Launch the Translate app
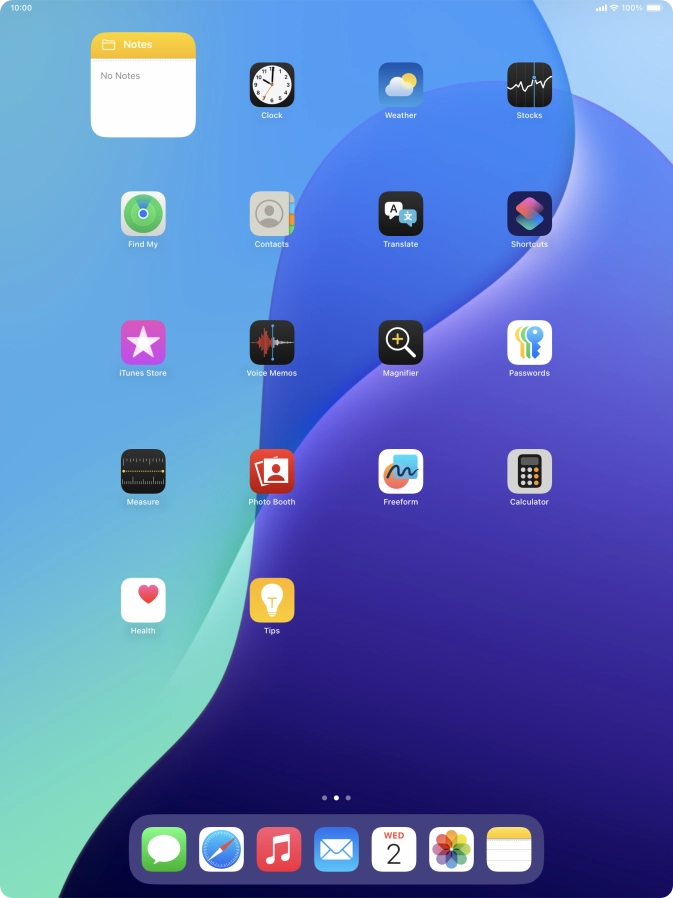 (401, 214)
